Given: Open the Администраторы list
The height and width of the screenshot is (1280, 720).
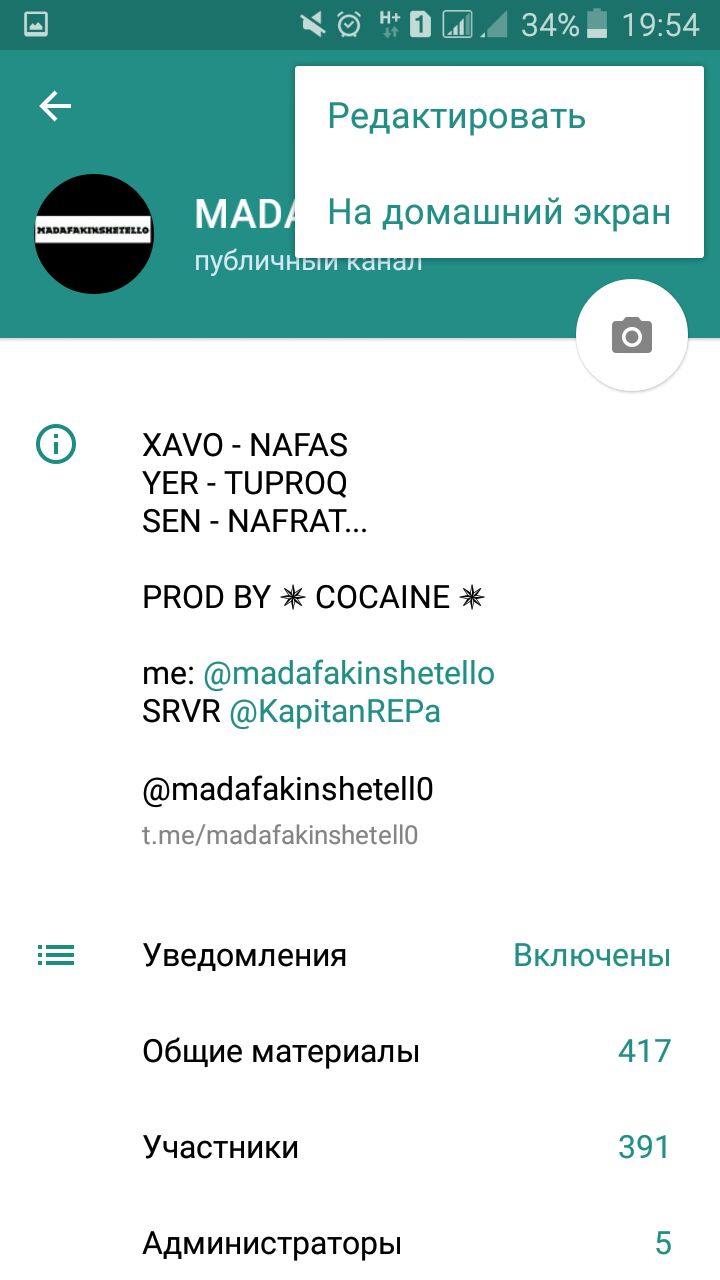Looking at the screenshot, I should pos(360,1243).
